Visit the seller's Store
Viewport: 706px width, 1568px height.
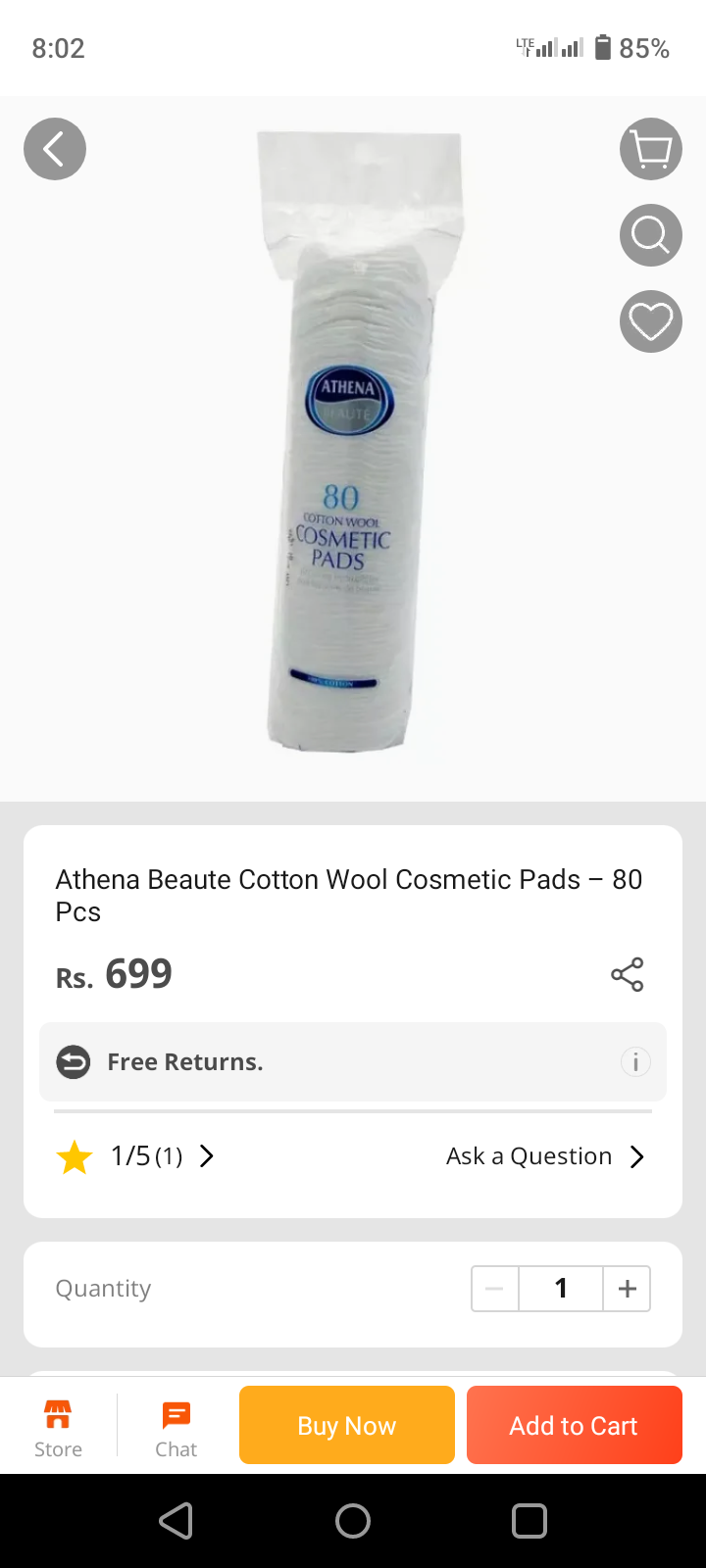tap(58, 1427)
